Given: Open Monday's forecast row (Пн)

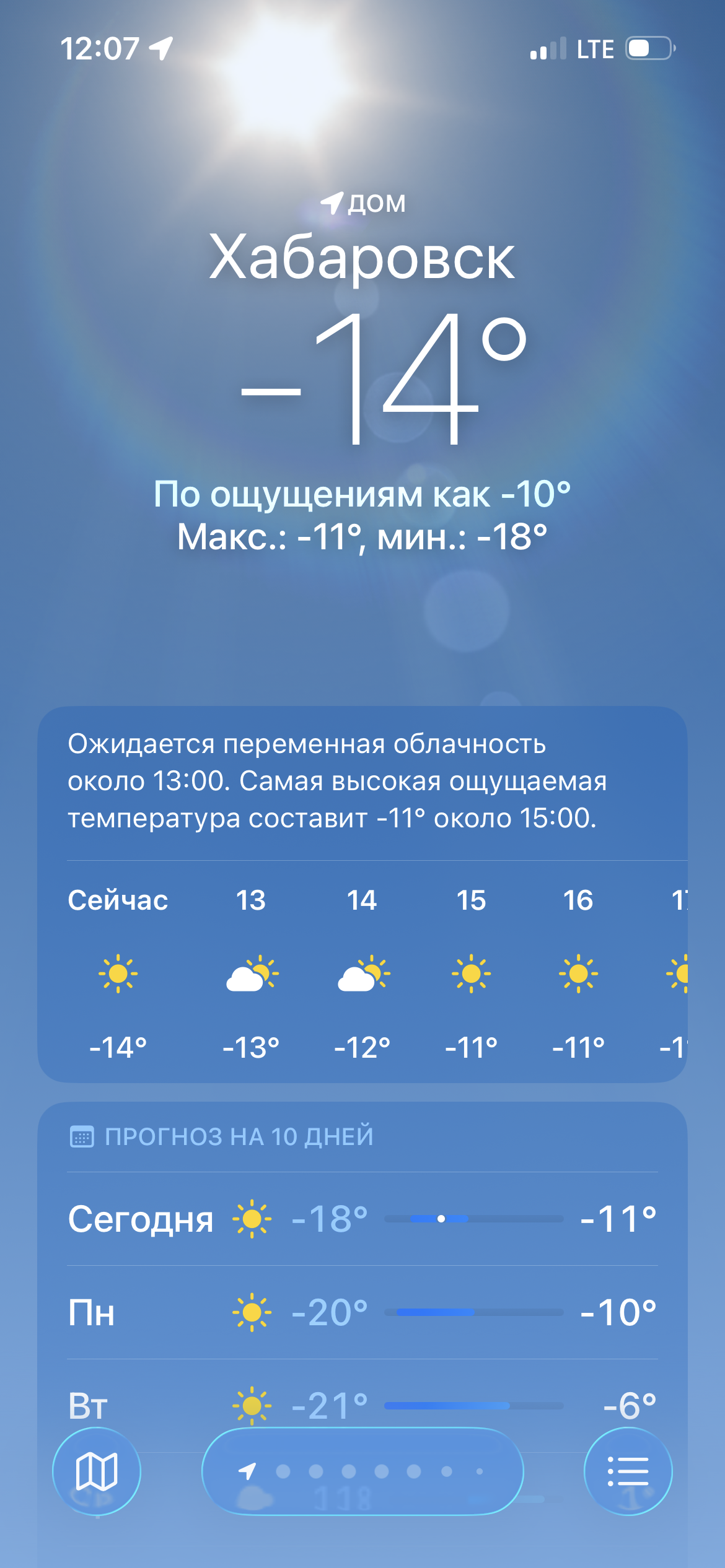Looking at the screenshot, I should click(x=362, y=1312).
